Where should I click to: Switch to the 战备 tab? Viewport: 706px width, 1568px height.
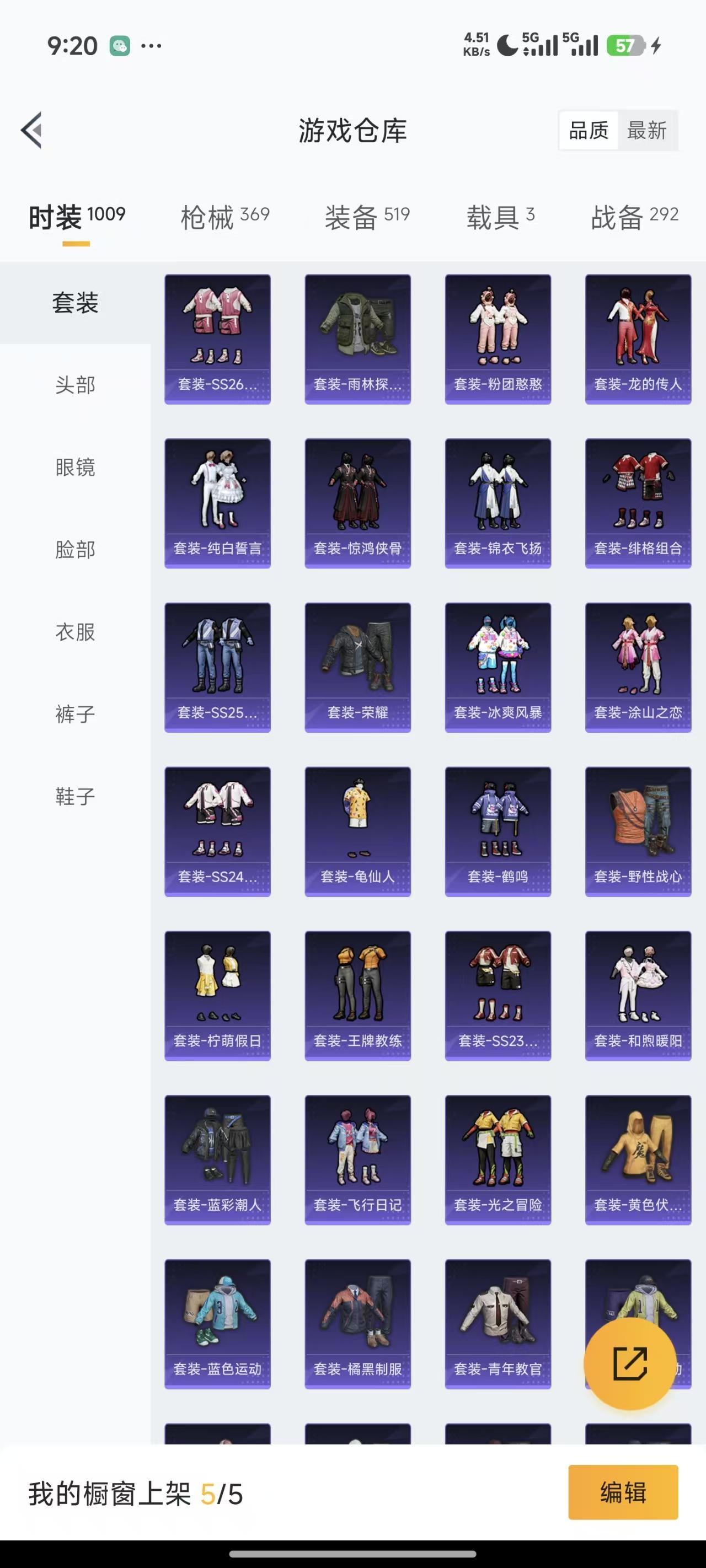[634, 217]
